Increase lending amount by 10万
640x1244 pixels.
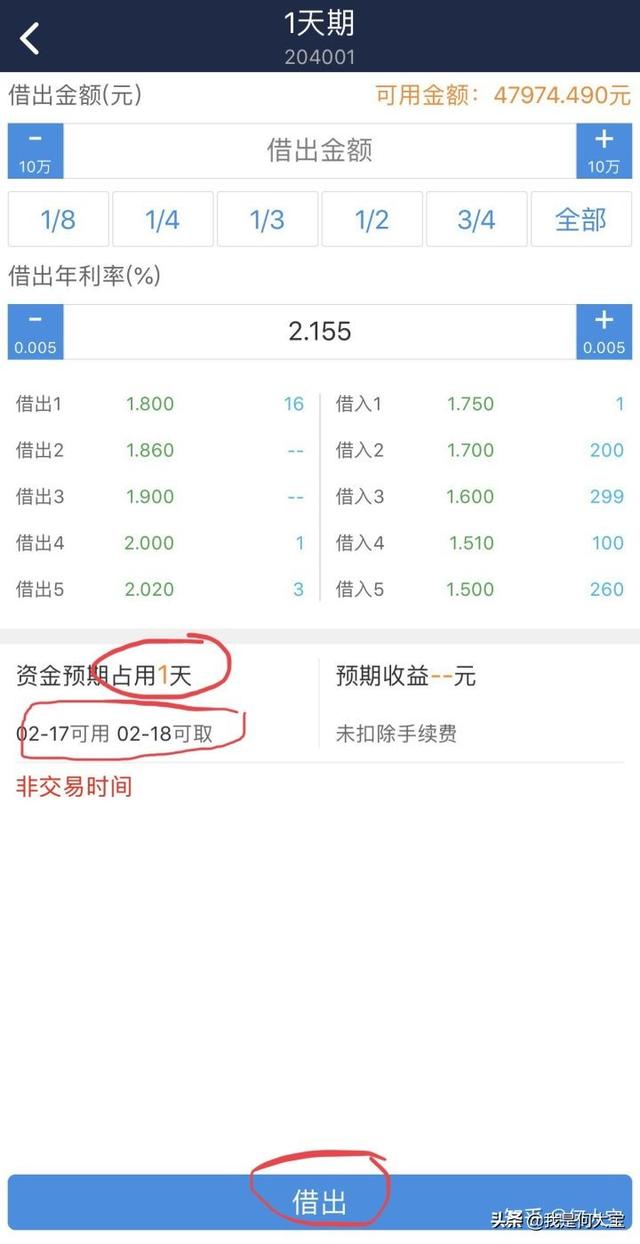point(604,151)
